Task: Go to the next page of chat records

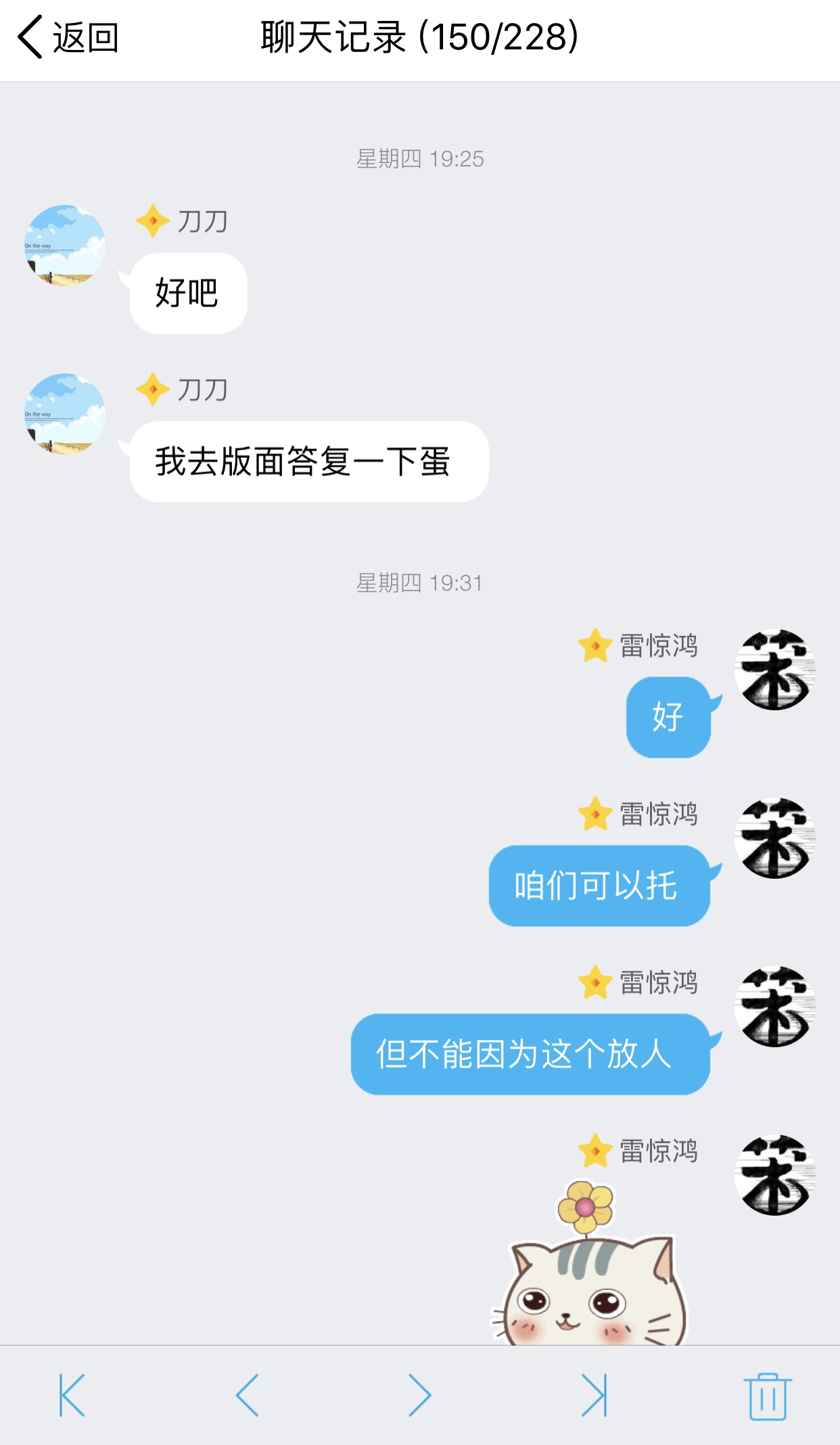Action: pos(419,1395)
